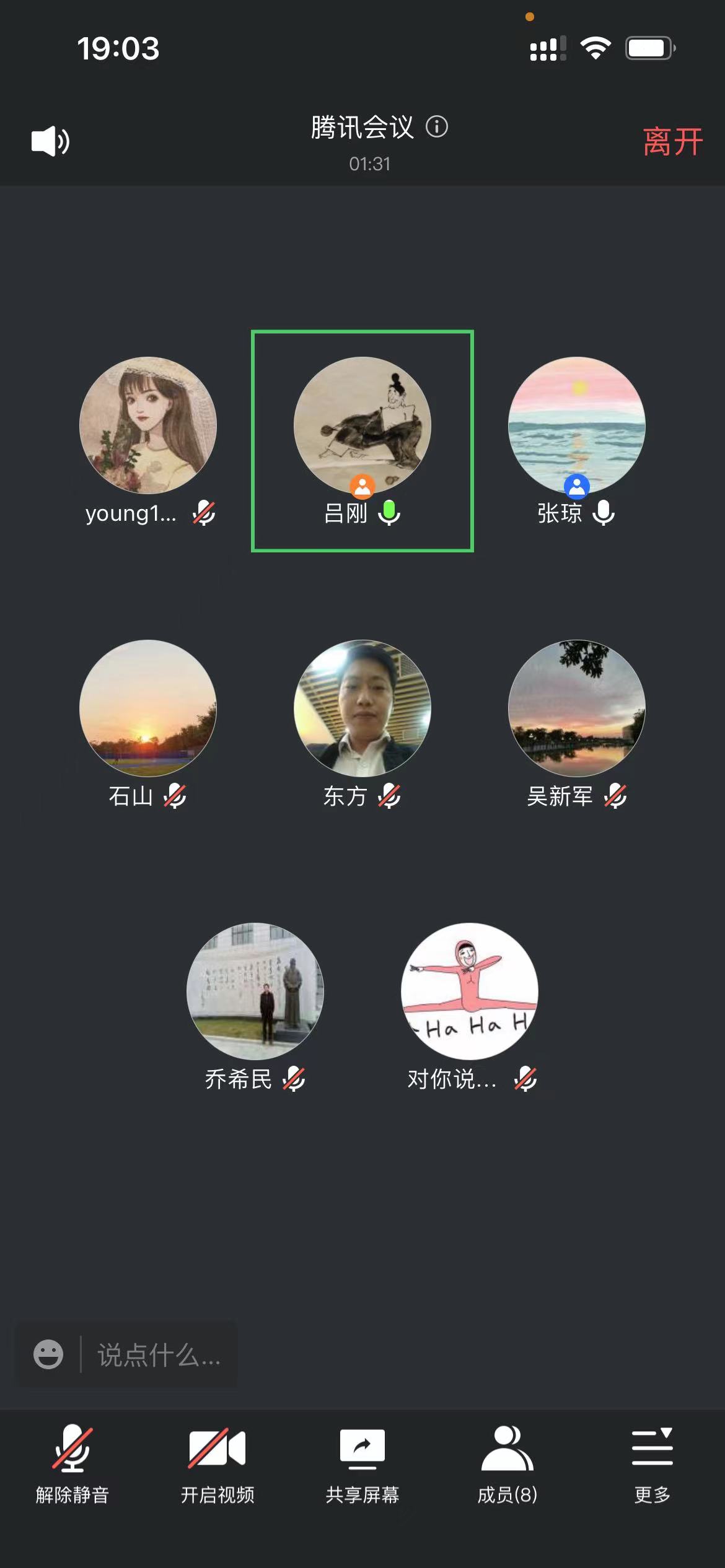This screenshot has width=725, height=1568.
Task: Open the meeting info icon
Action: pyautogui.click(x=437, y=127)
